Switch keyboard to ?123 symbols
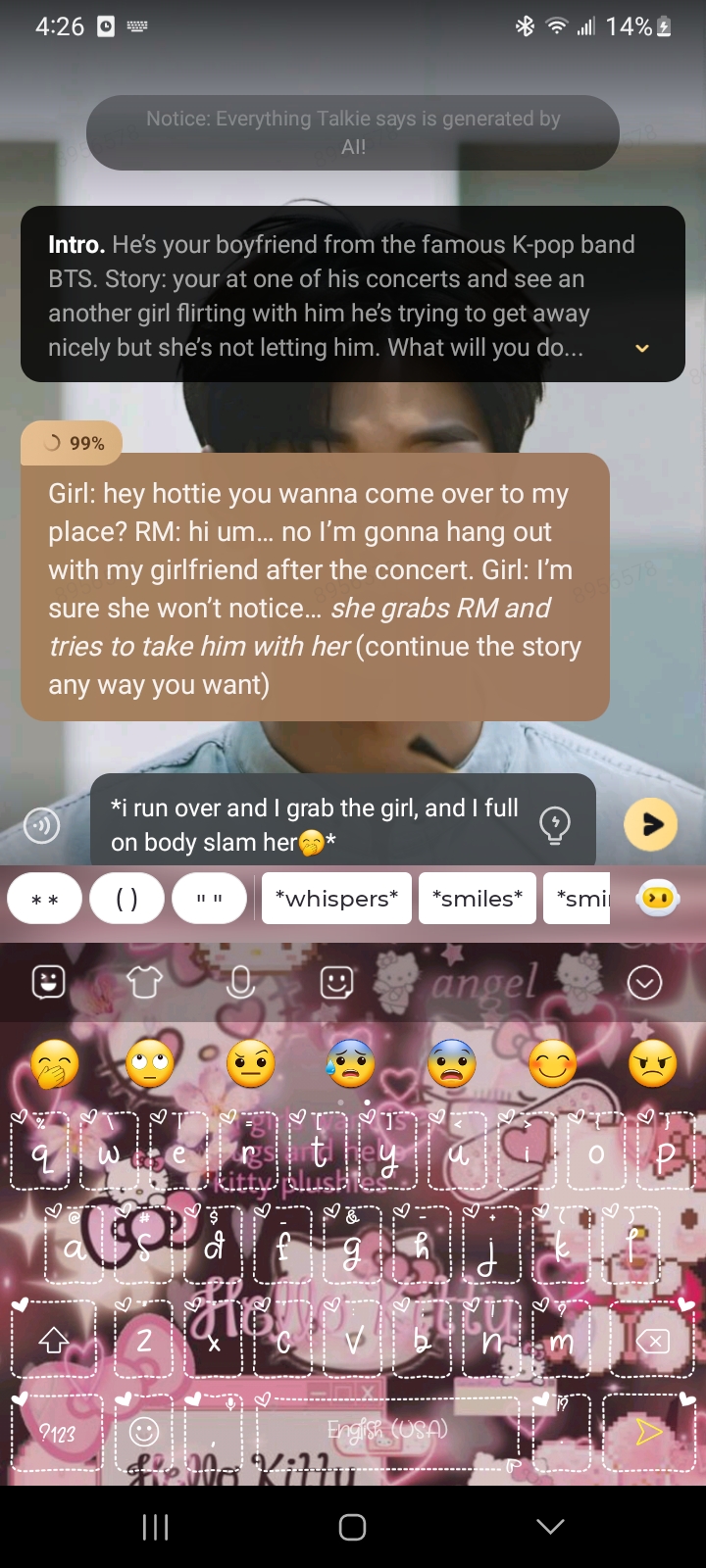The height and width of the screenshot is (1568, 706). [56, 1433]
